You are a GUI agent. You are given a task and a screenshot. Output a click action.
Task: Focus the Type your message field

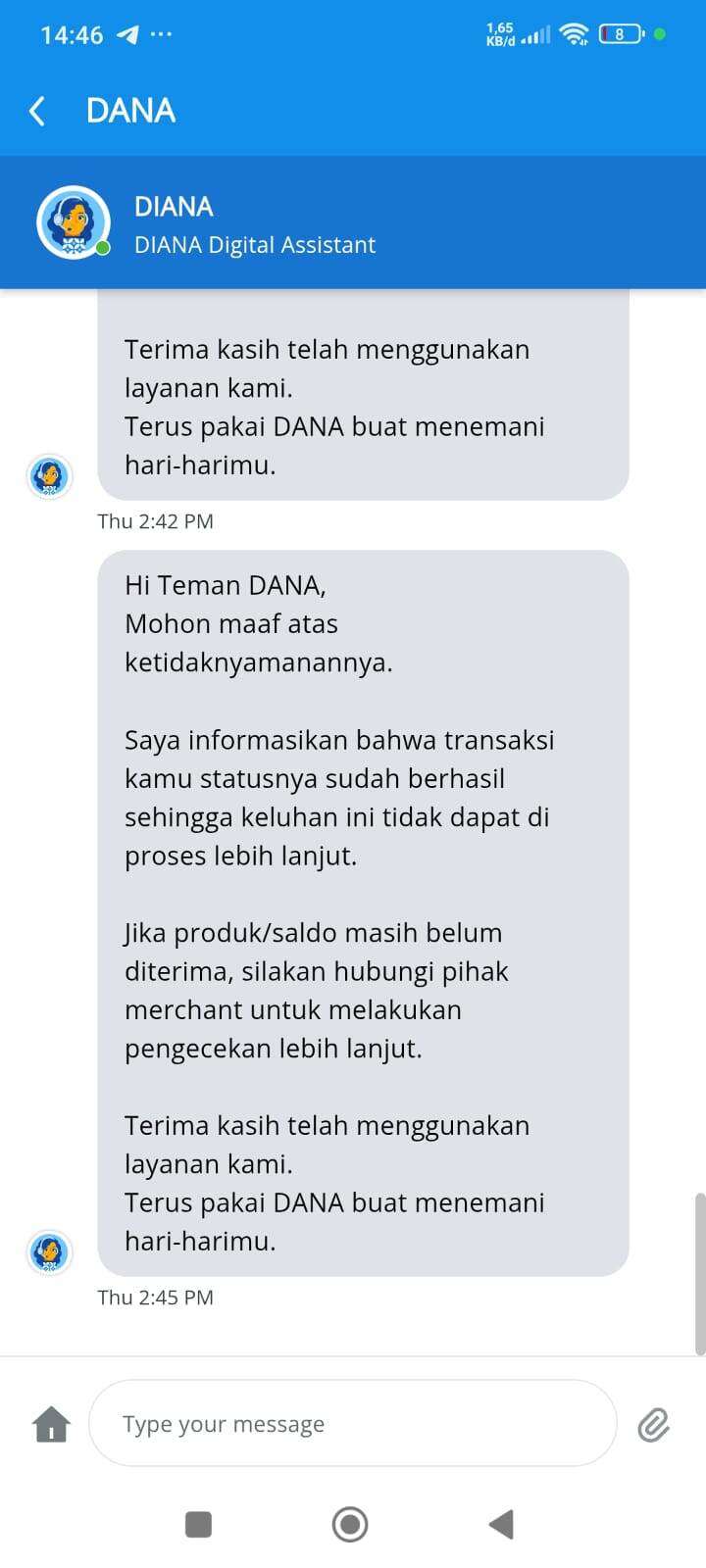(x=353, y=1424)
